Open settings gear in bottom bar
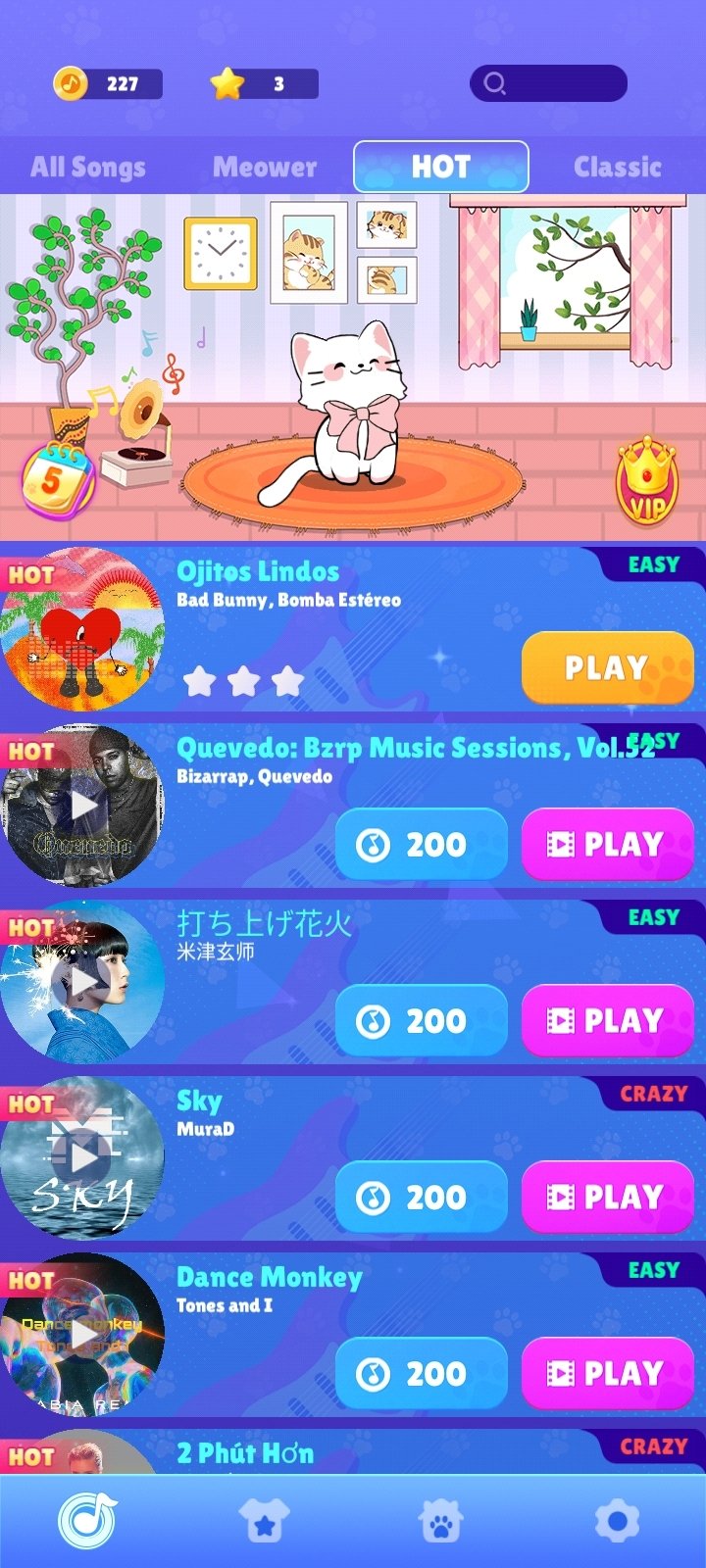706x1568 pixels. click(x=617, y=1522)
